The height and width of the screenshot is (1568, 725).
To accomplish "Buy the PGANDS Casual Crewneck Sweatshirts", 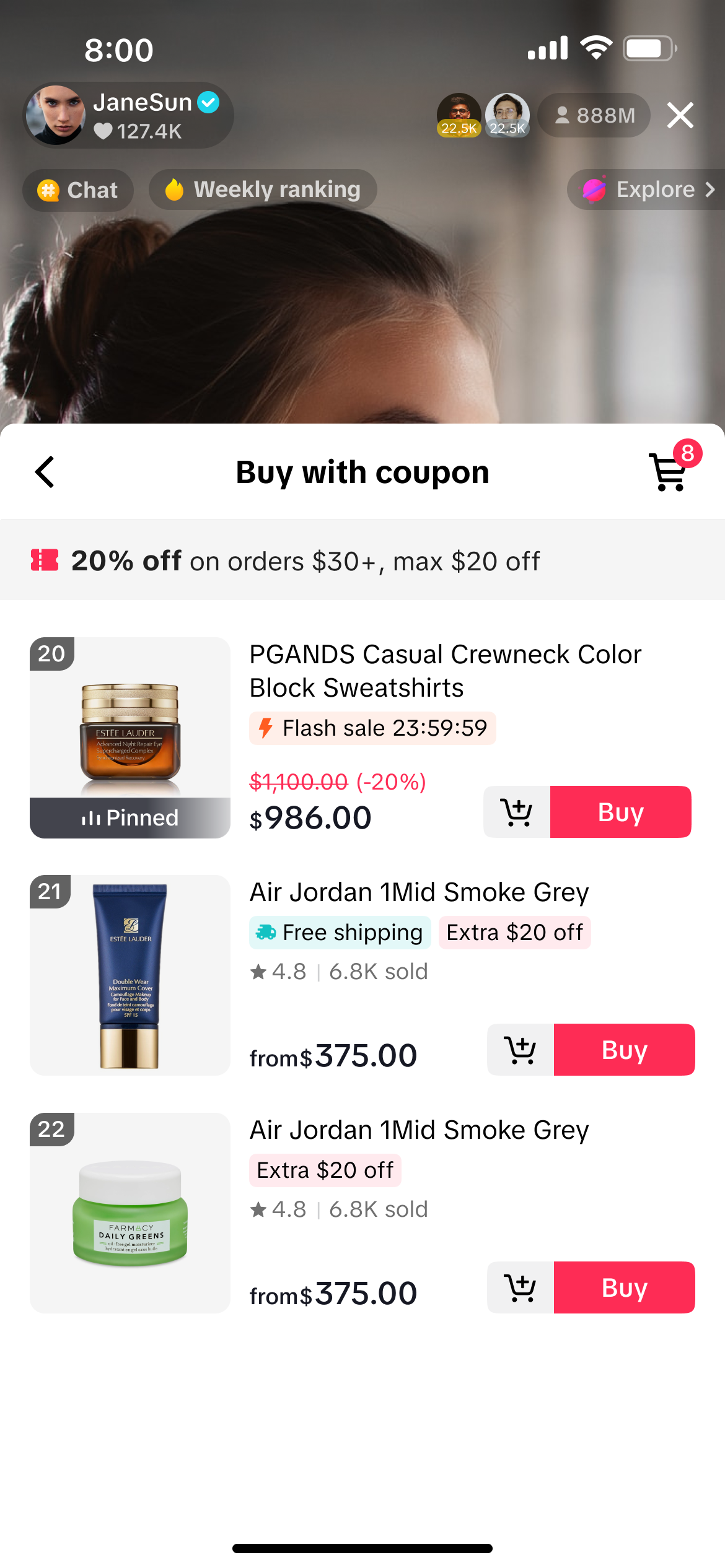I will (620, 812).
